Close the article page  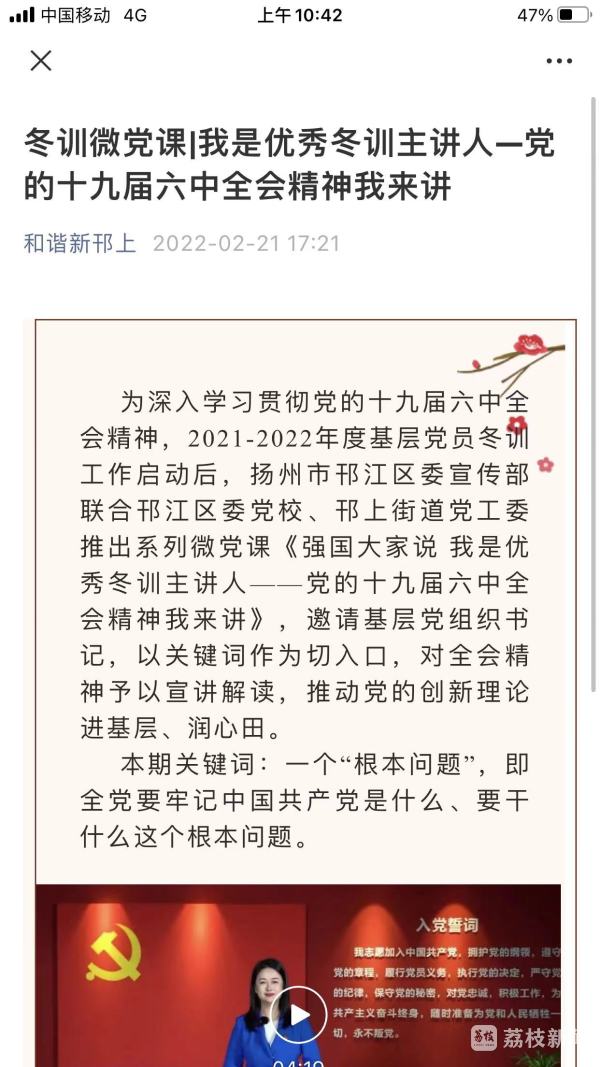click(x=41, y=61)
